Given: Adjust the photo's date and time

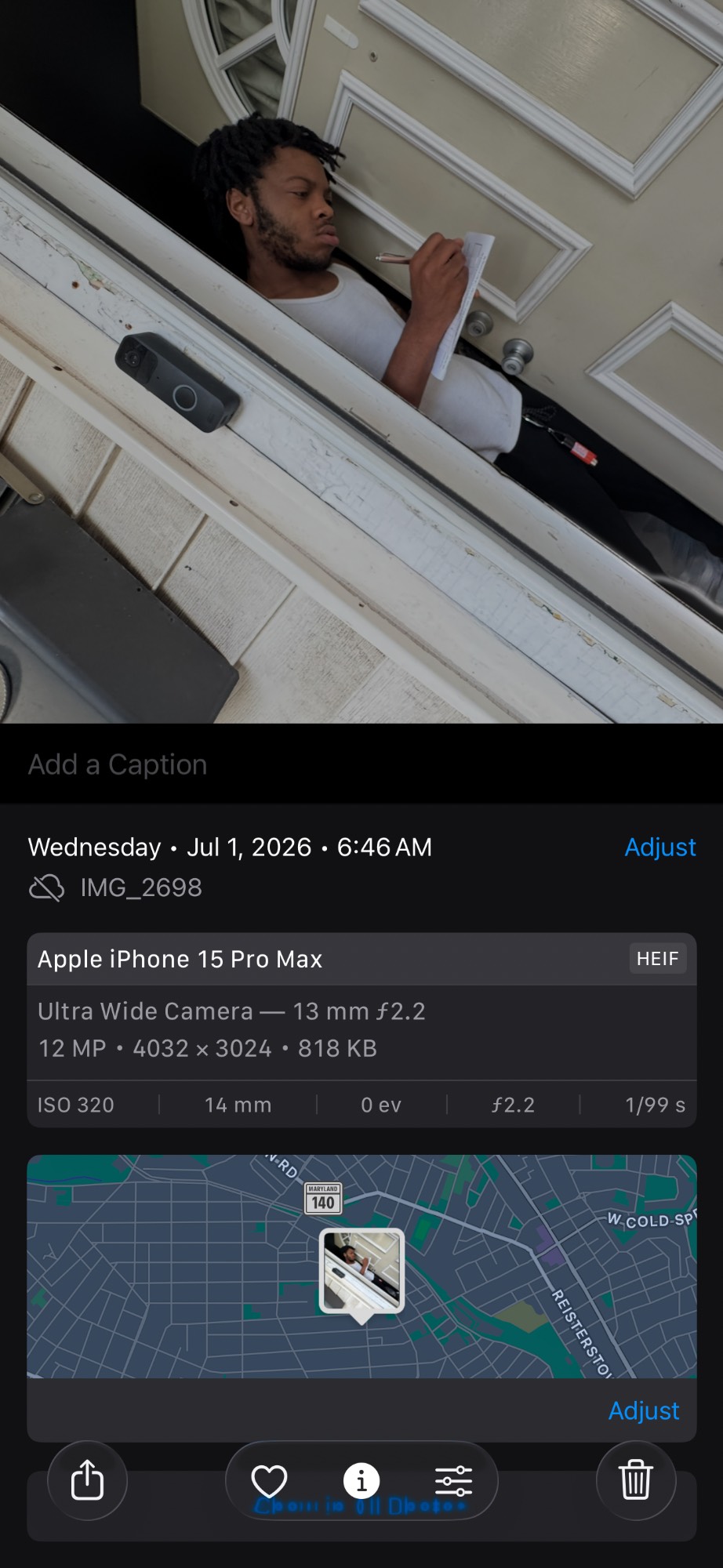Looking at the screenshot, I should coord(659,847).
